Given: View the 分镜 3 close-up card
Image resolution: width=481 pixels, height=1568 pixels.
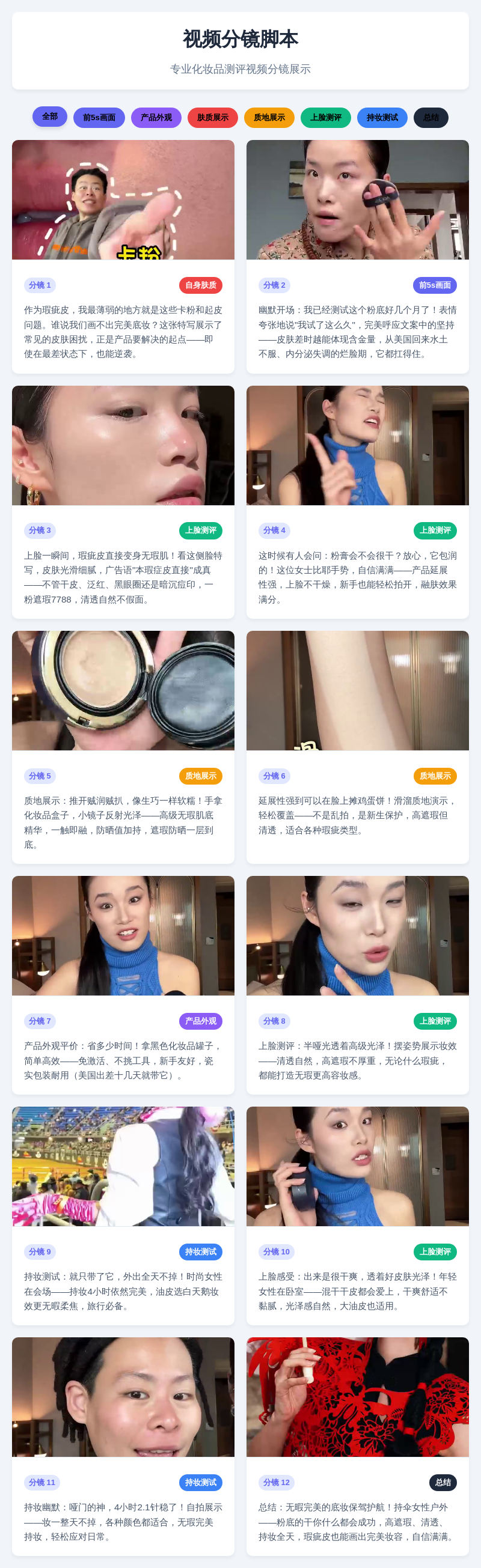Looking at the screenshot, I should (x=123, y=501).
